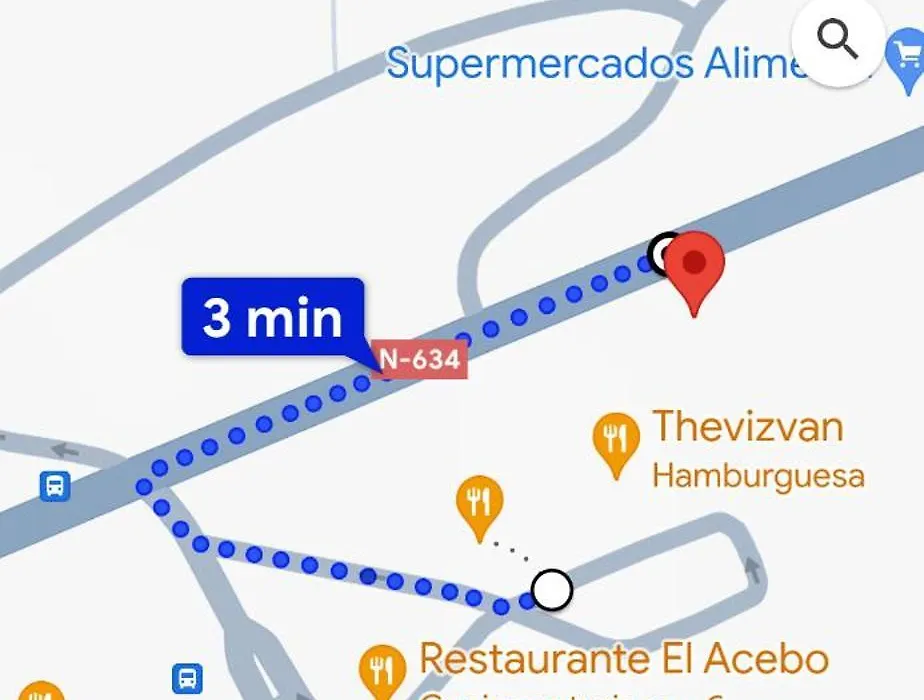Select the 3 min route label
The height and width of the screenshot is (700, 924).
tap(273, 317)
